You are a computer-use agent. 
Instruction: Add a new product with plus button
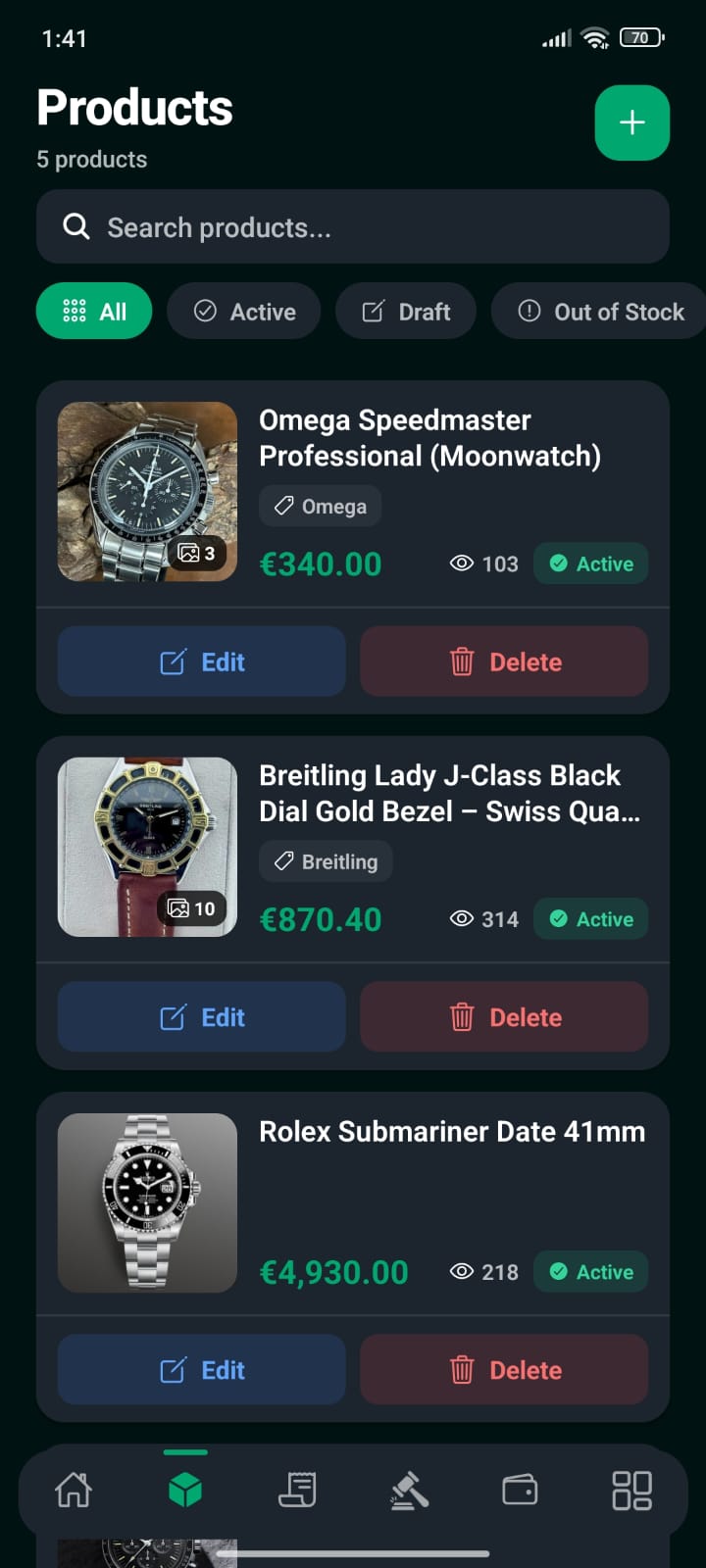631,122
